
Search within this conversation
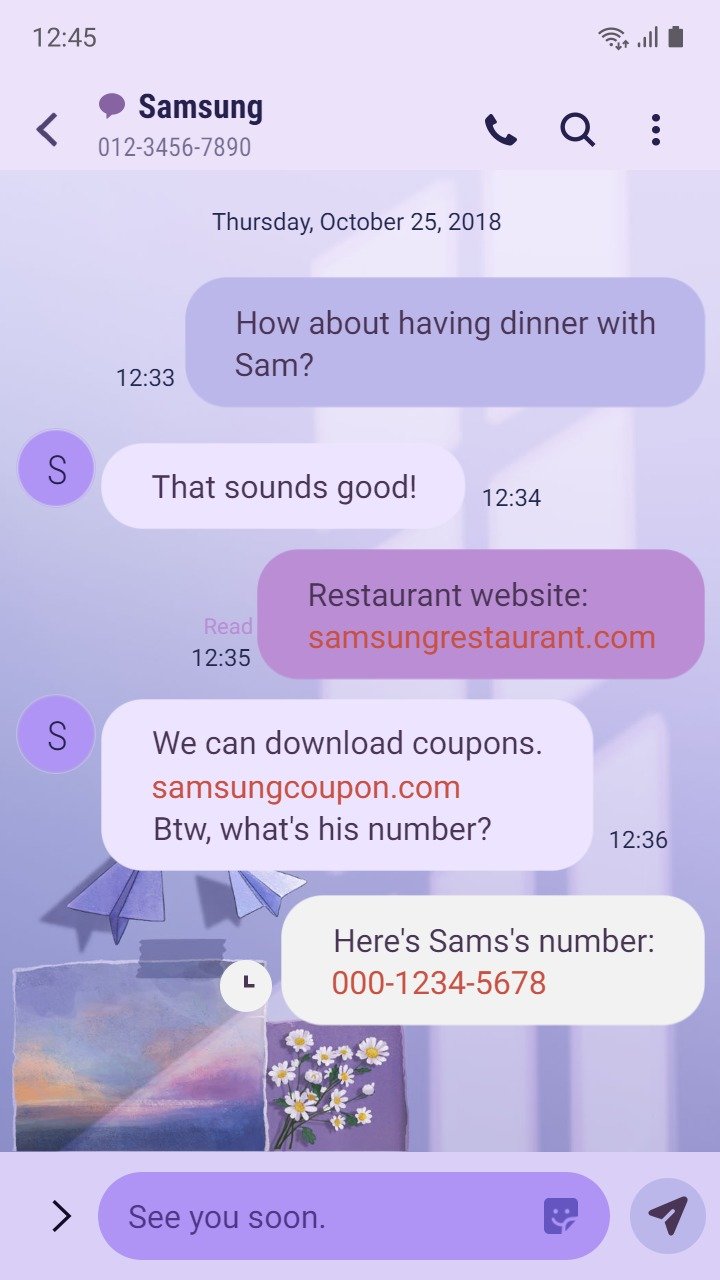click(577, 130)
